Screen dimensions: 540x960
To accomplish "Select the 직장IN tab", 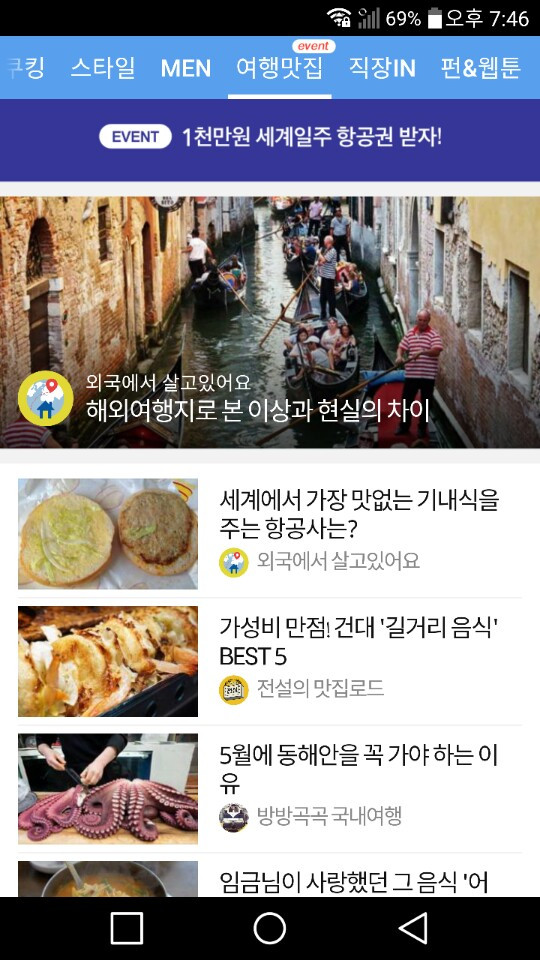I will (382, 68).
